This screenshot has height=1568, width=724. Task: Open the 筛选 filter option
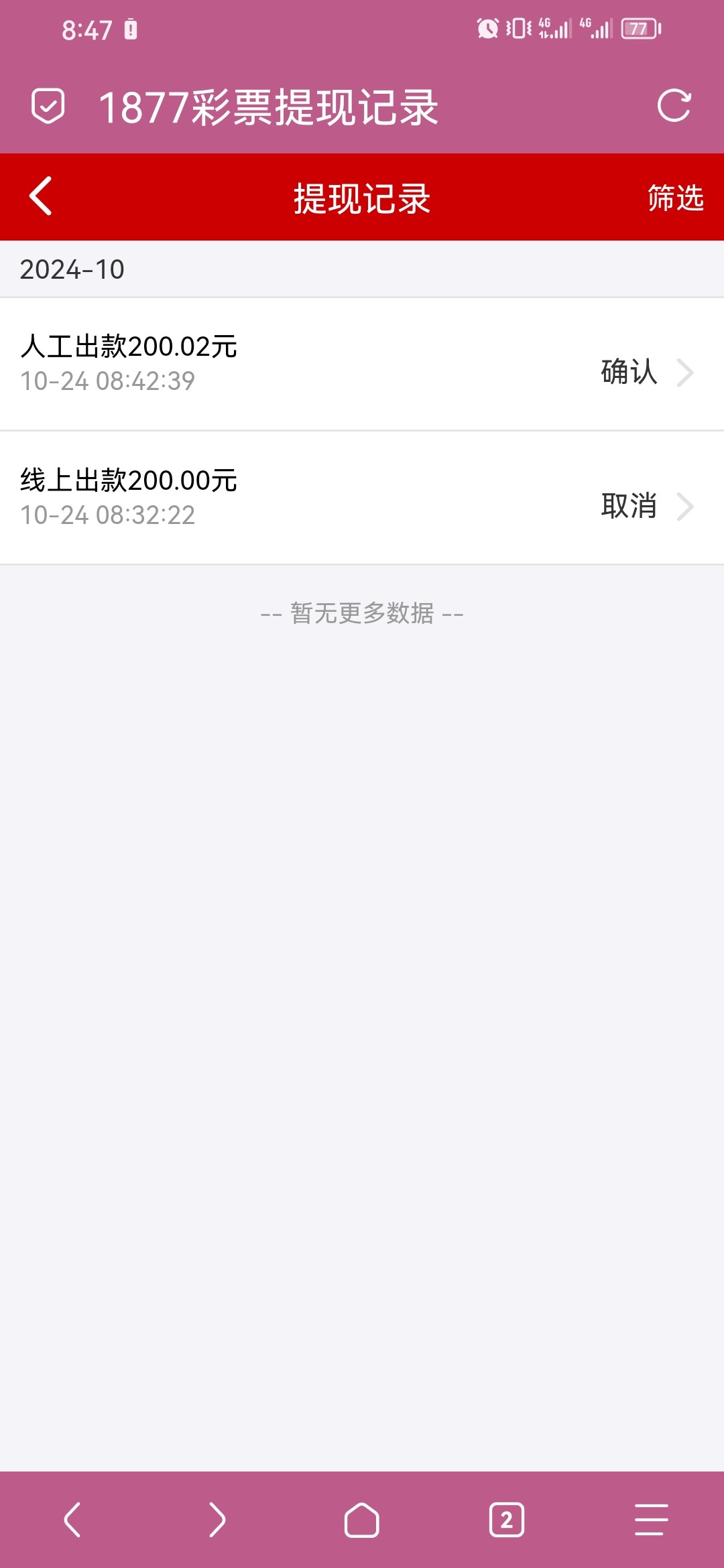(674, 198)
